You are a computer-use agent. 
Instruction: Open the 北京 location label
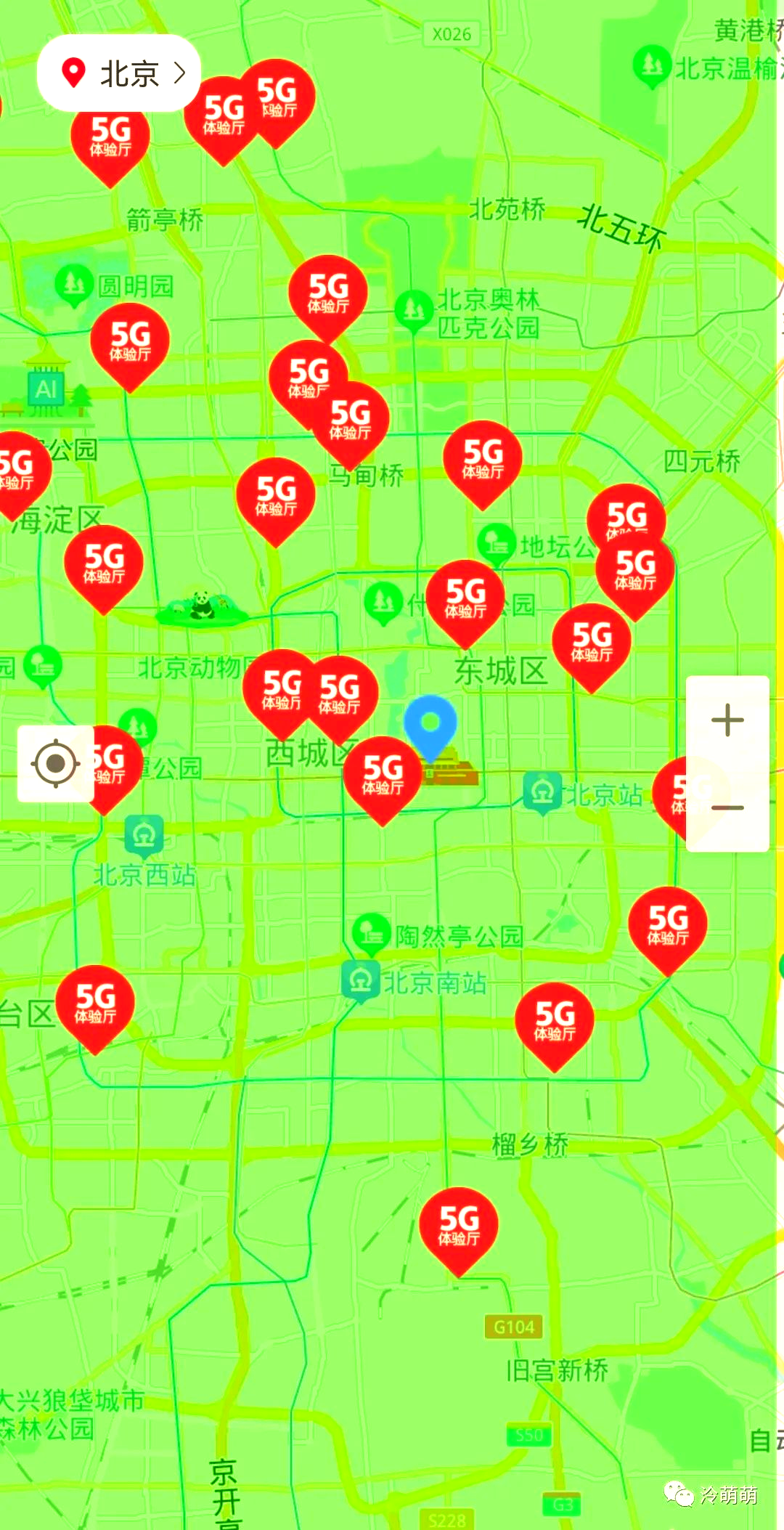coord(129,73)
